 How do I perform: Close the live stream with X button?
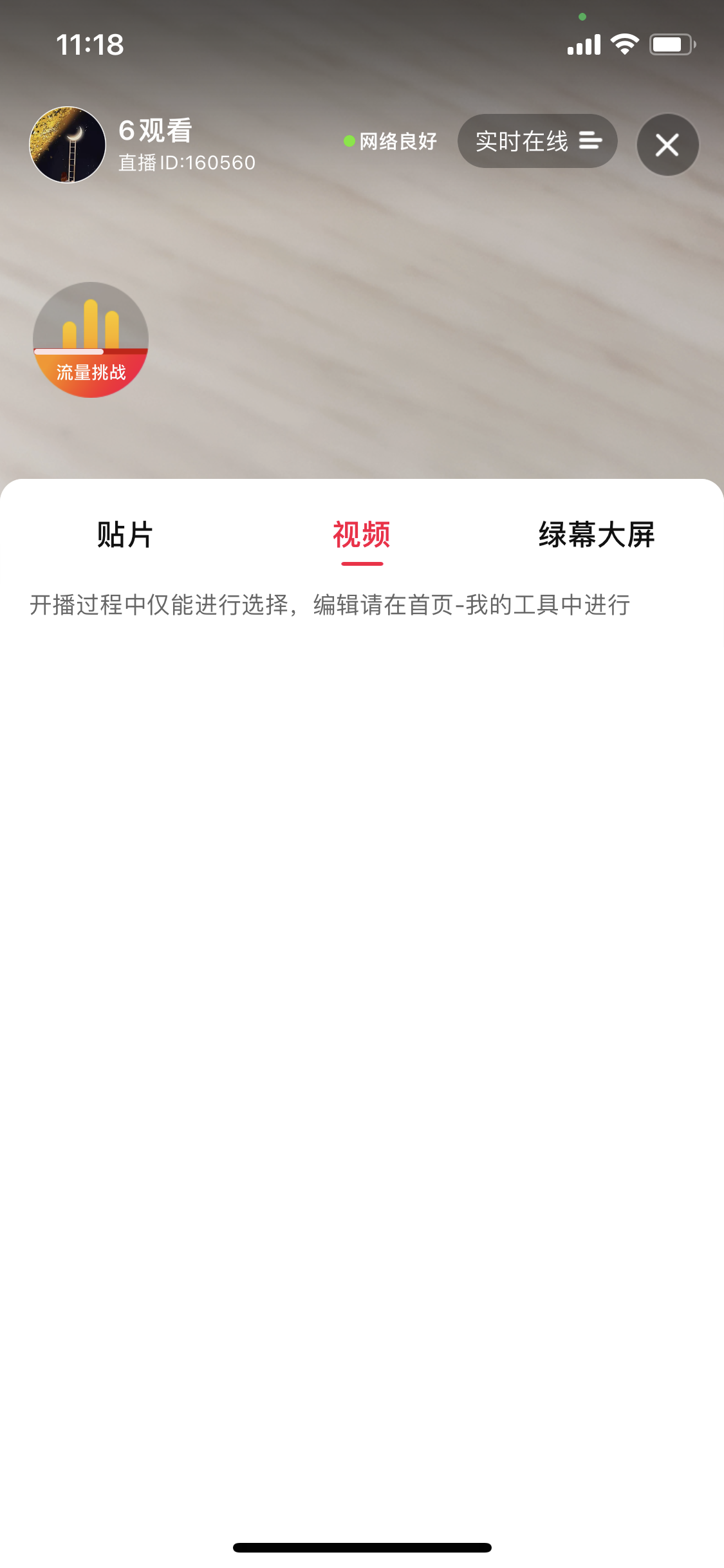tap(667, 145)
